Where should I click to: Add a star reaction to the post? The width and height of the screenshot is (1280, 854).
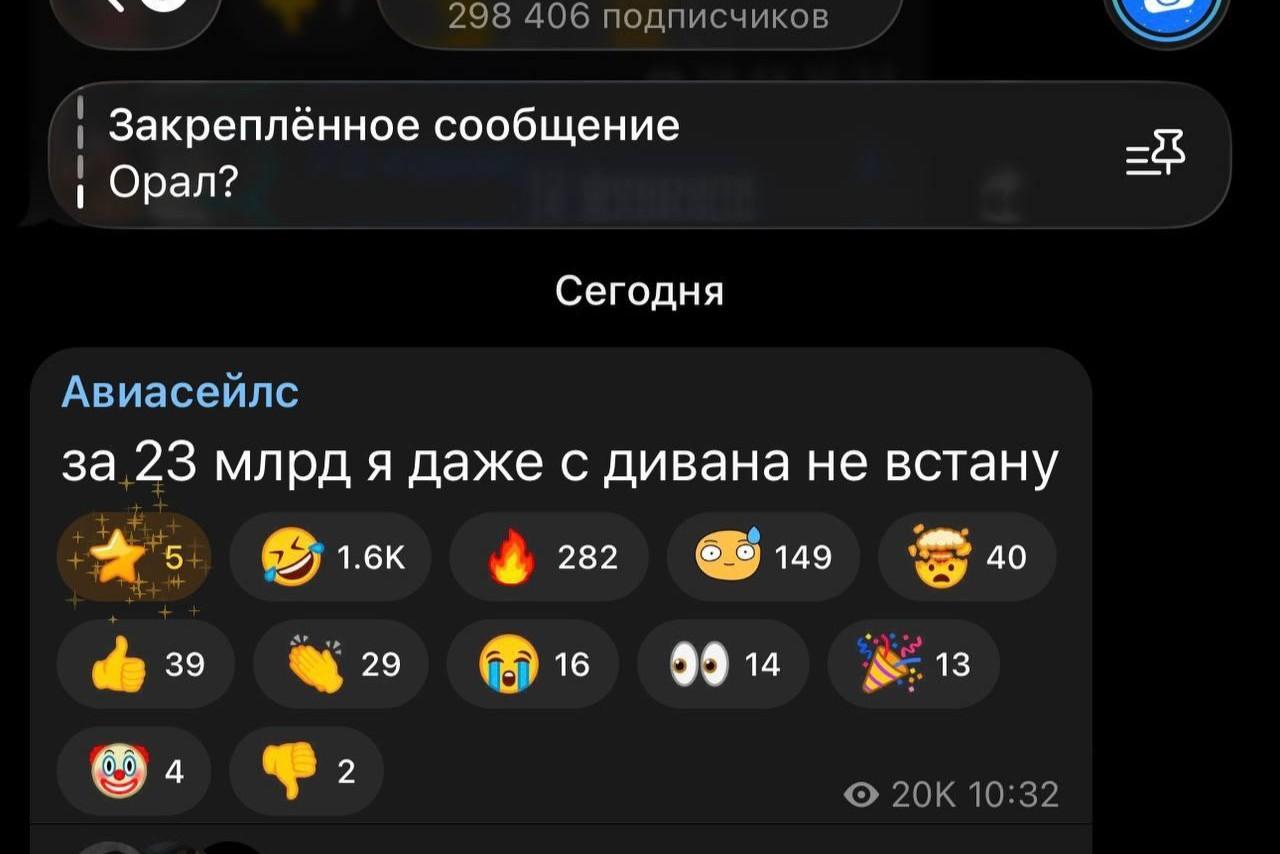pyautogui.click(x=133, y=557)
